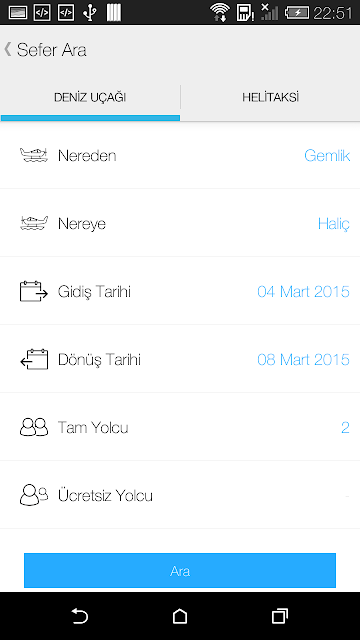Tap the Ara search button
The image size is (360, 640).
[180, 571]
